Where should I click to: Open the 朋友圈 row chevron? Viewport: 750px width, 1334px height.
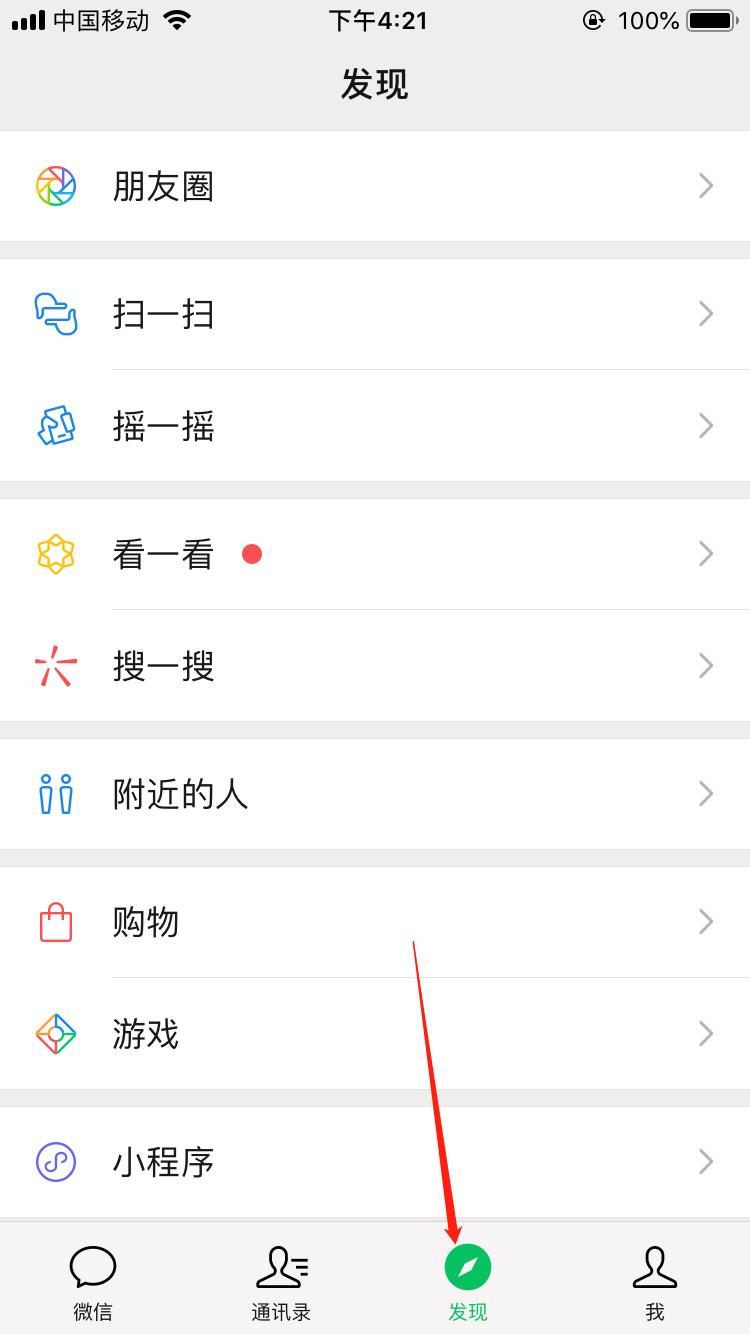705,186
